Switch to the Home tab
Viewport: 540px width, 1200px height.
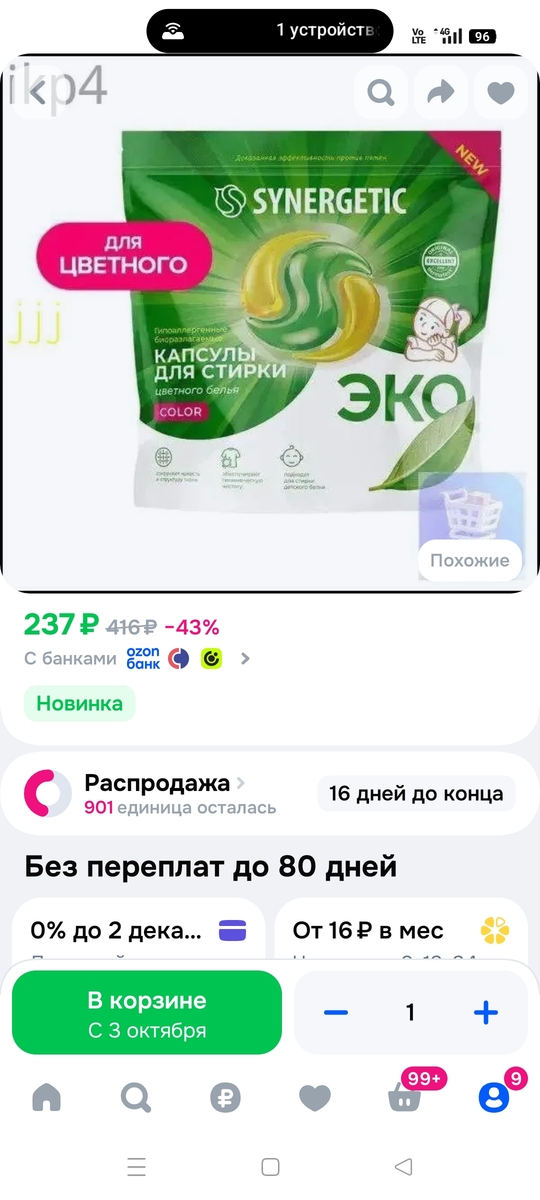(x=46, y=1098)
